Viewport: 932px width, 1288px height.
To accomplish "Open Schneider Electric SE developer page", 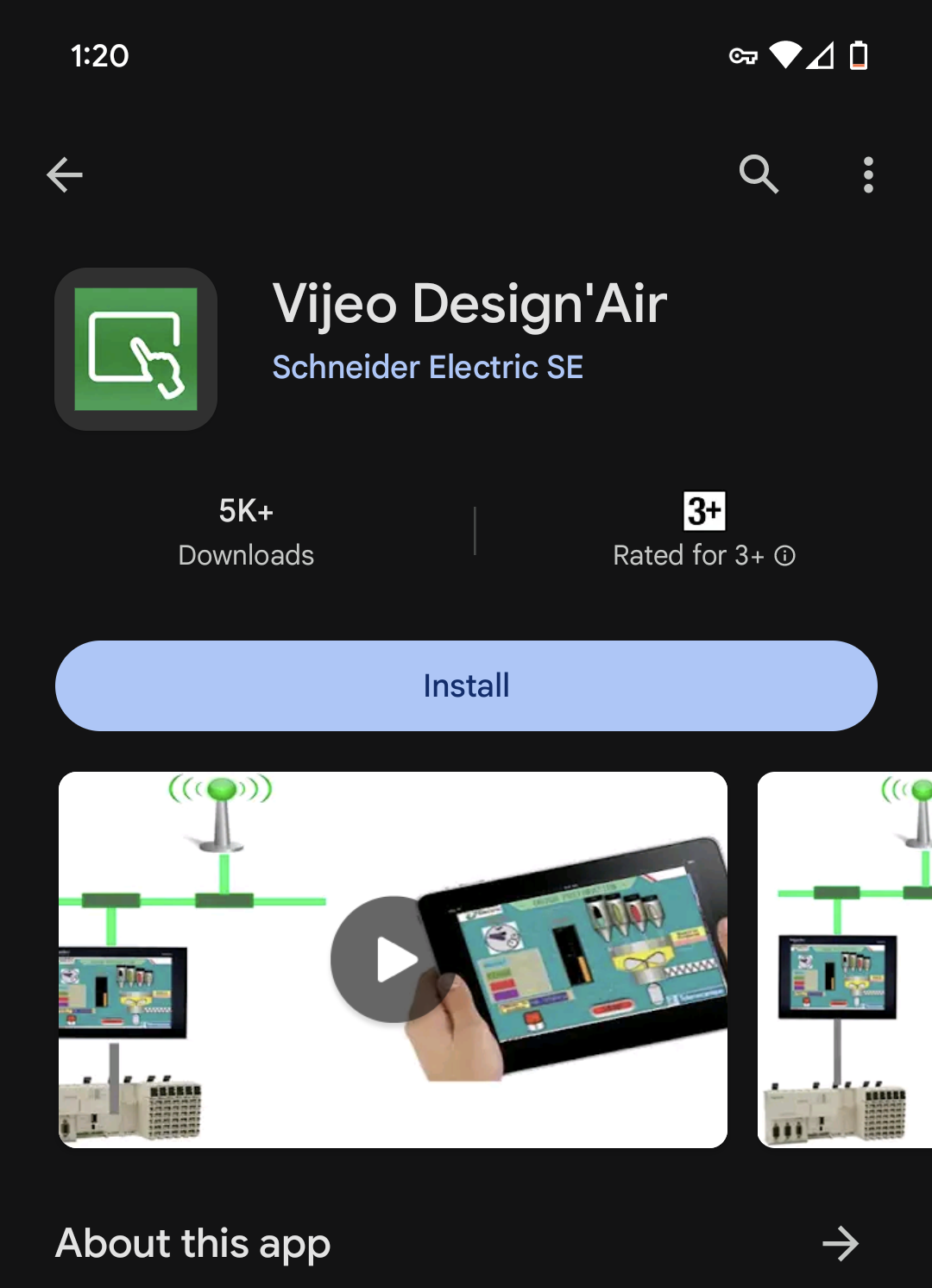I will pos(428,368).
